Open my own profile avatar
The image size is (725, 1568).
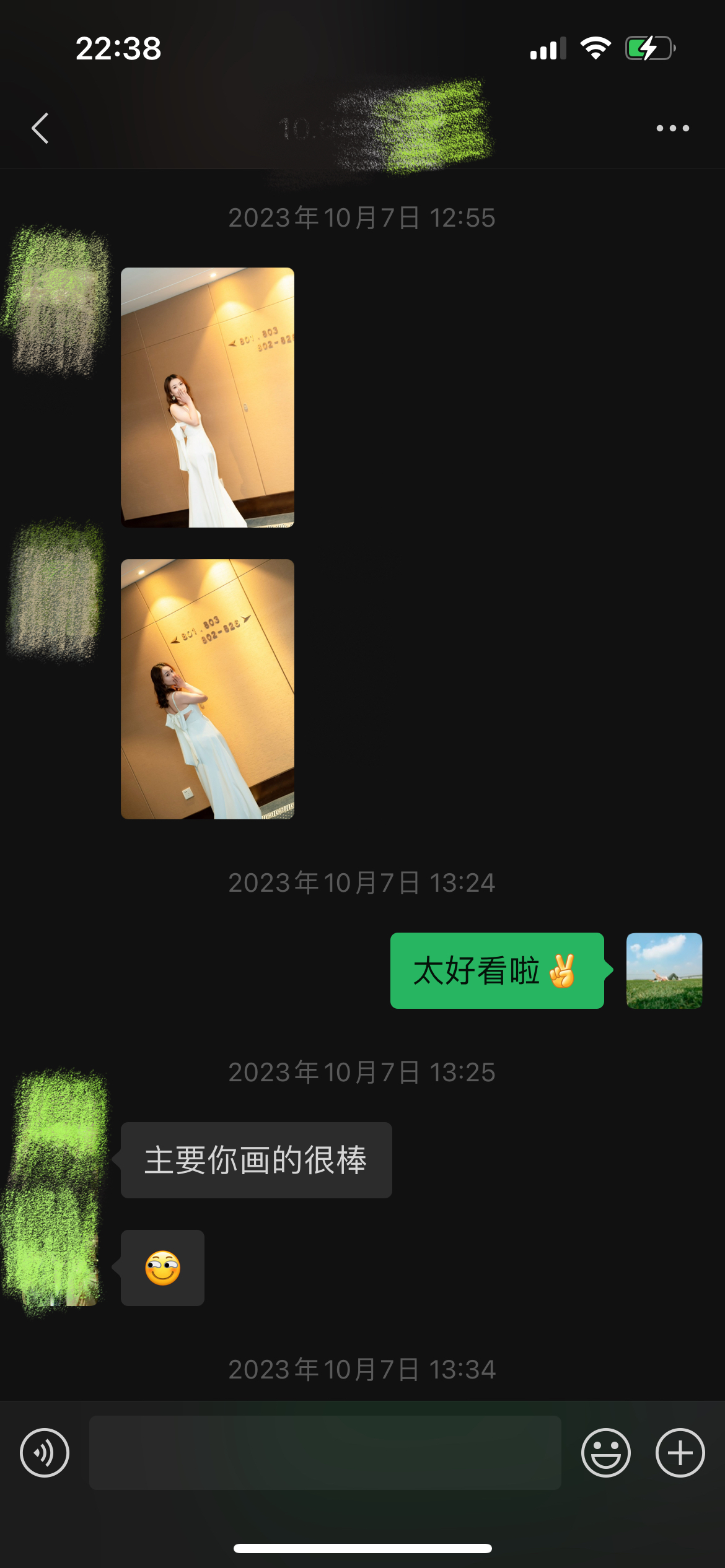(664, 970)
